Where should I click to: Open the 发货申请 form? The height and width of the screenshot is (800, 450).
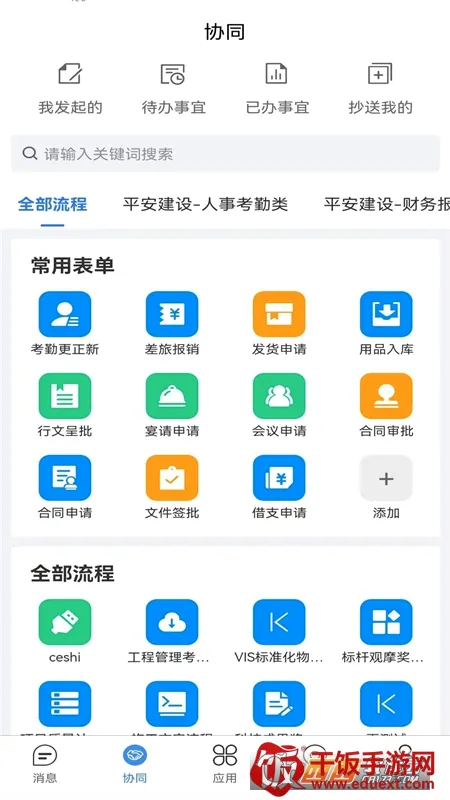279,323
